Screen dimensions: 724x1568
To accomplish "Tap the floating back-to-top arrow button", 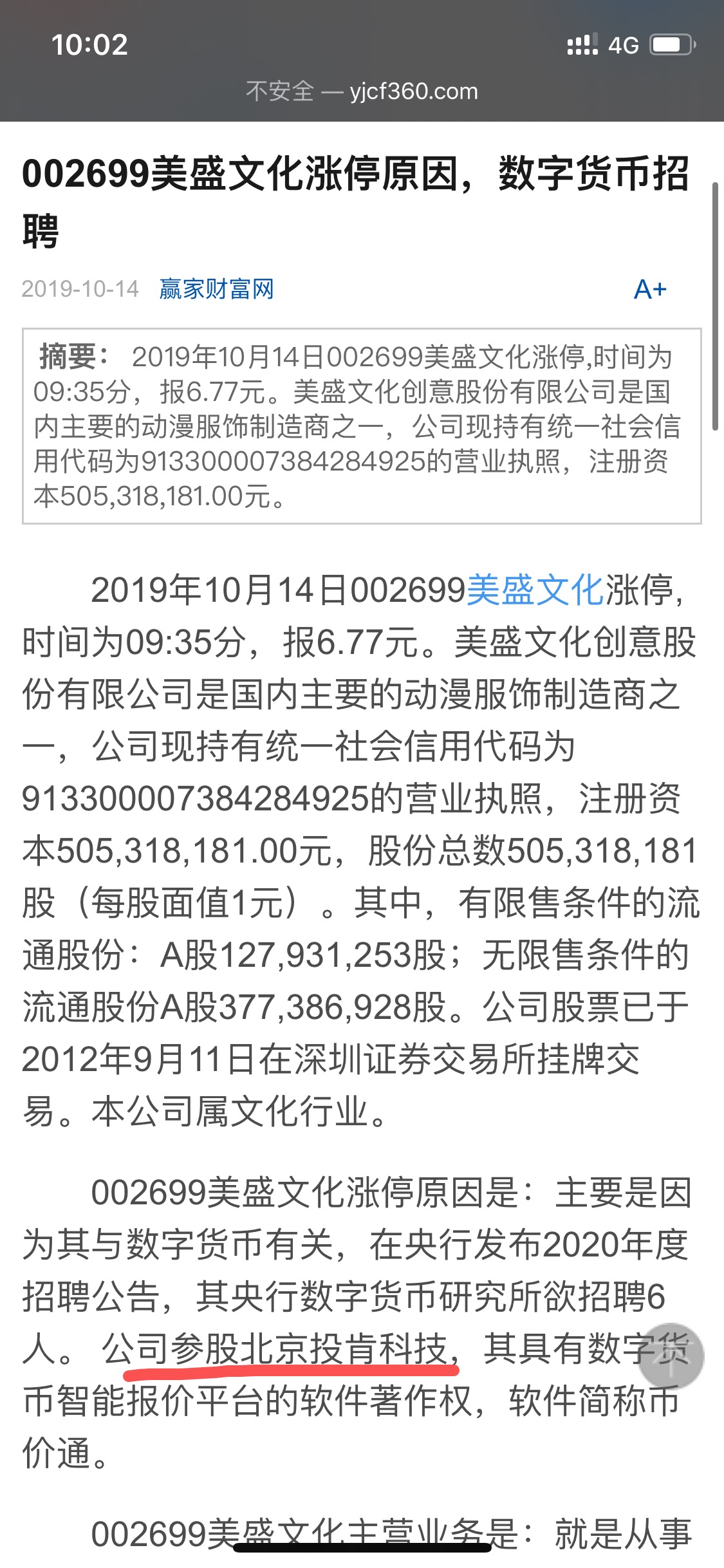I will tap(672, 1356).
